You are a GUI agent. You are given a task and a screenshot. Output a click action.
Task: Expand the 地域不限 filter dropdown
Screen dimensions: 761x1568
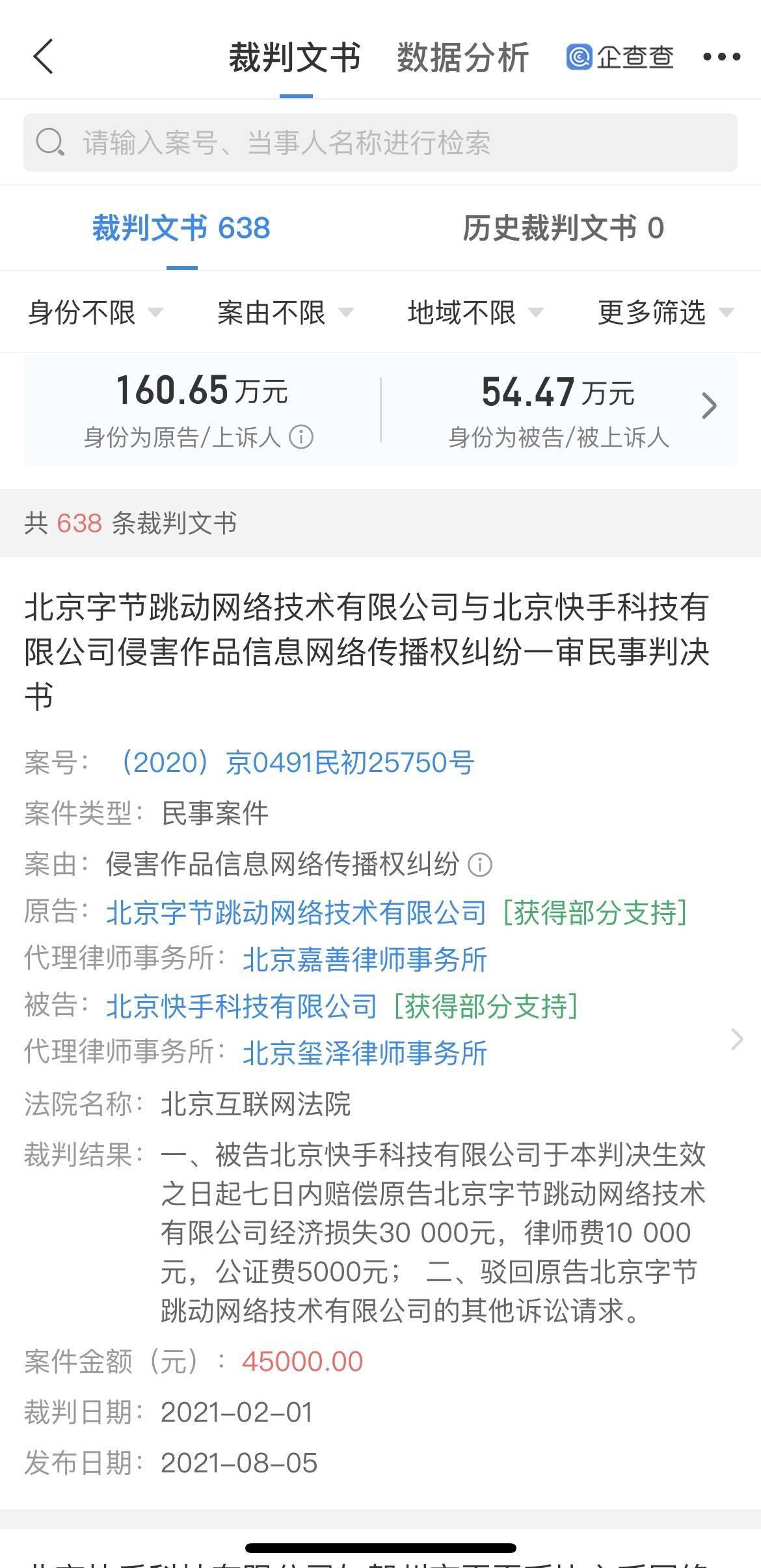tap(475, 313)
